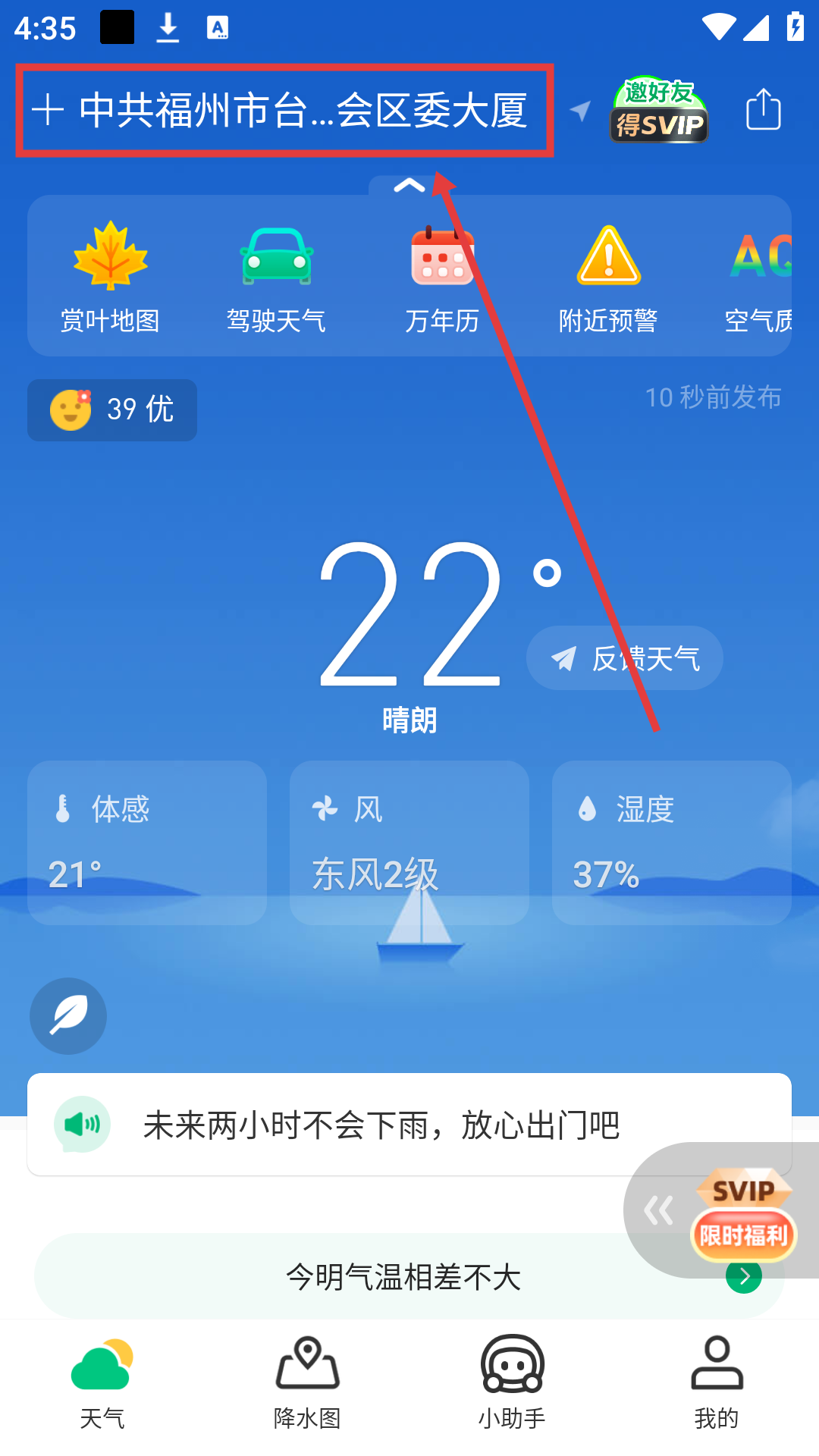819x1456 pixels.
Task: Open the 风 东风2级 wind card
Action: click(x=409, y=843)
